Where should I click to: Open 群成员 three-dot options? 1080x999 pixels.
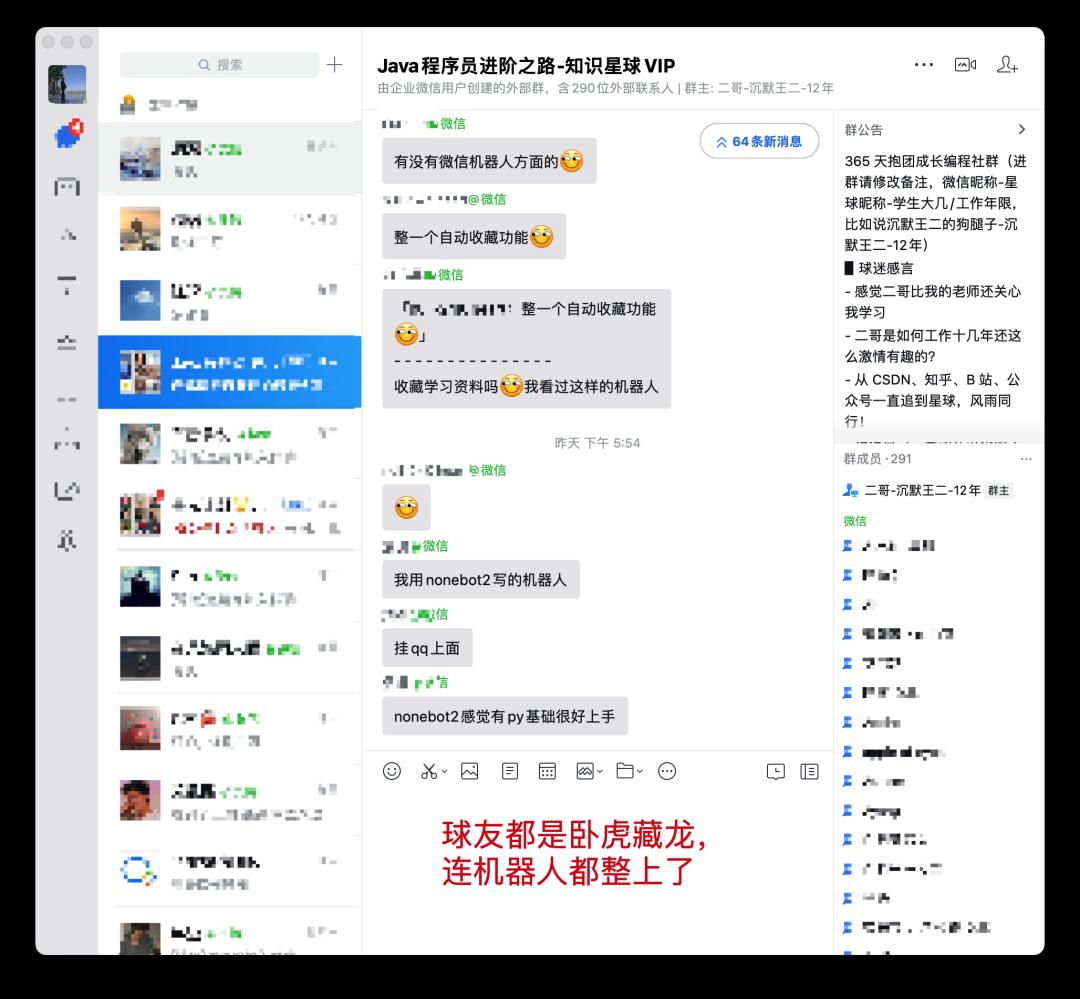pos(1025,459)
